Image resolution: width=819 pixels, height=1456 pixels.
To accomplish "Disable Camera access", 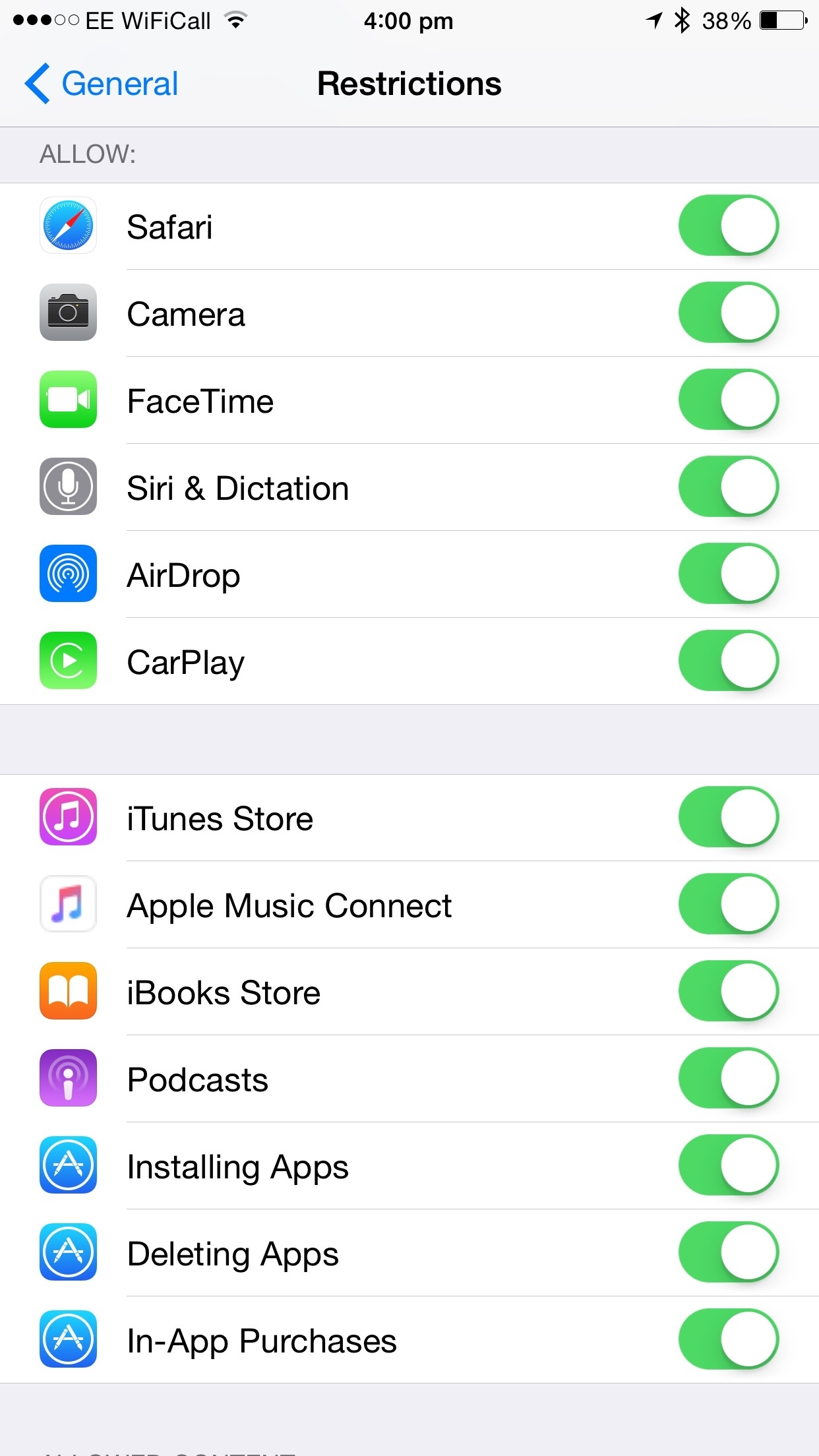I will coord(728,313).
